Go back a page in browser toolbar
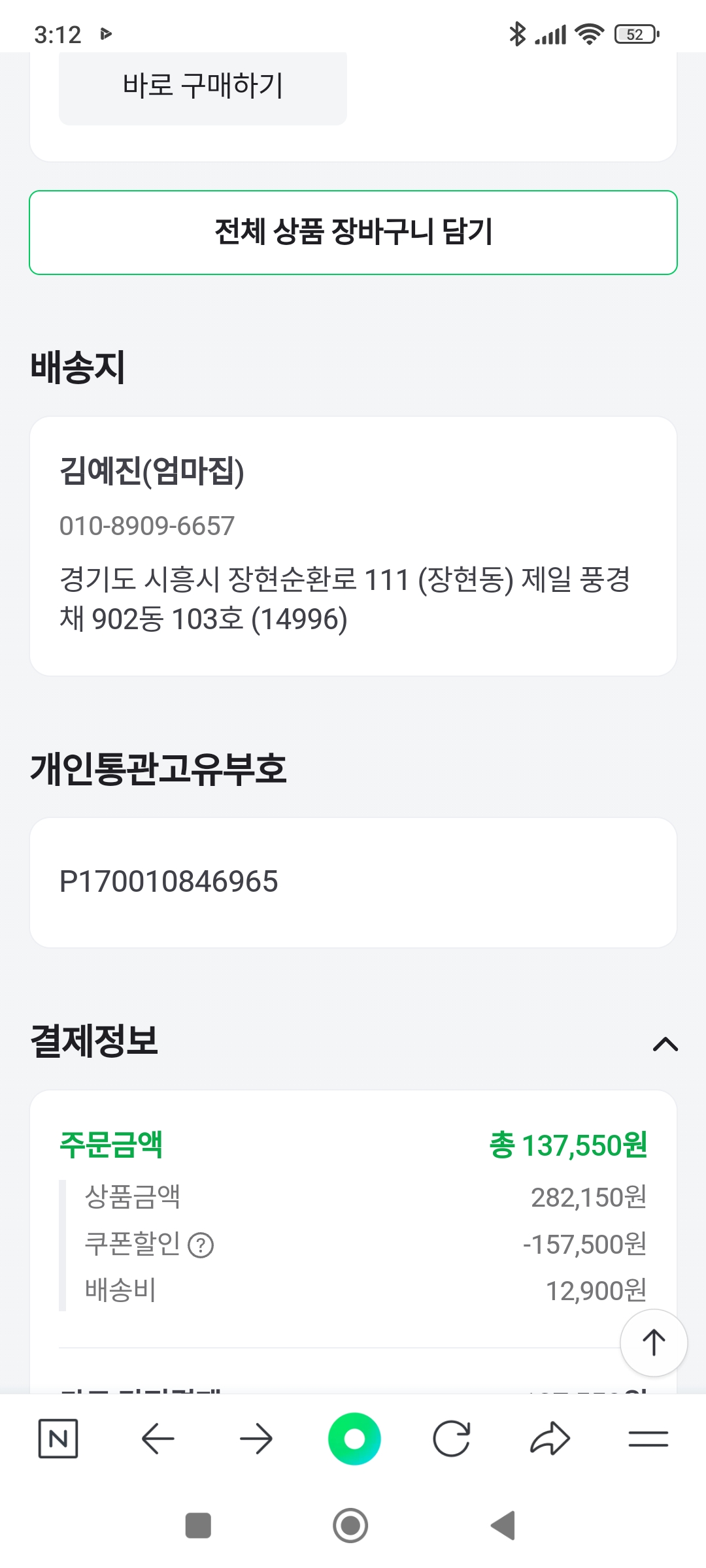The width and height of the screenshot is (706, 1568). coord(158,1439)
